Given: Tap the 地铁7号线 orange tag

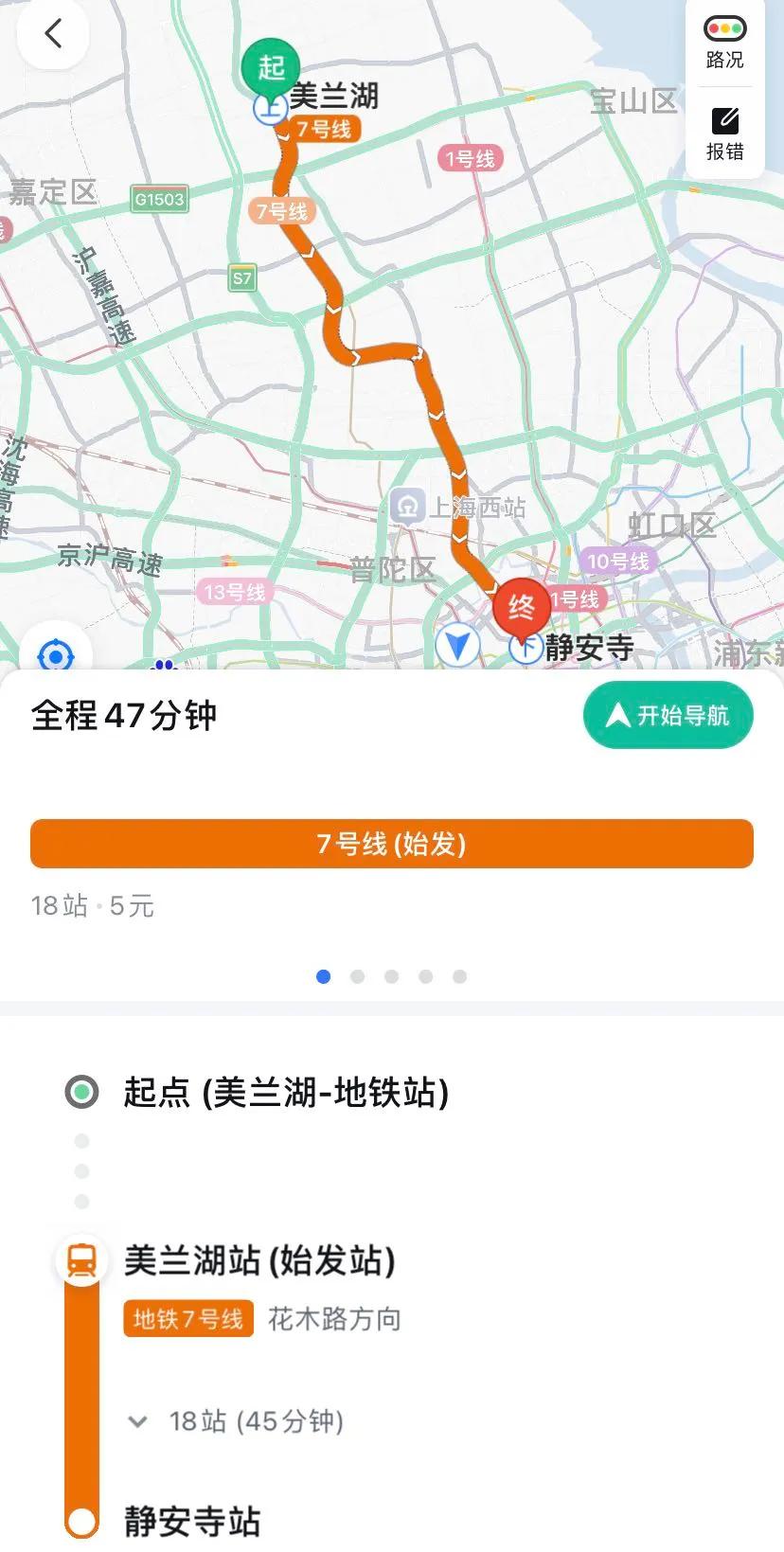Looking at the screenshot, I should pos(187,1317).
